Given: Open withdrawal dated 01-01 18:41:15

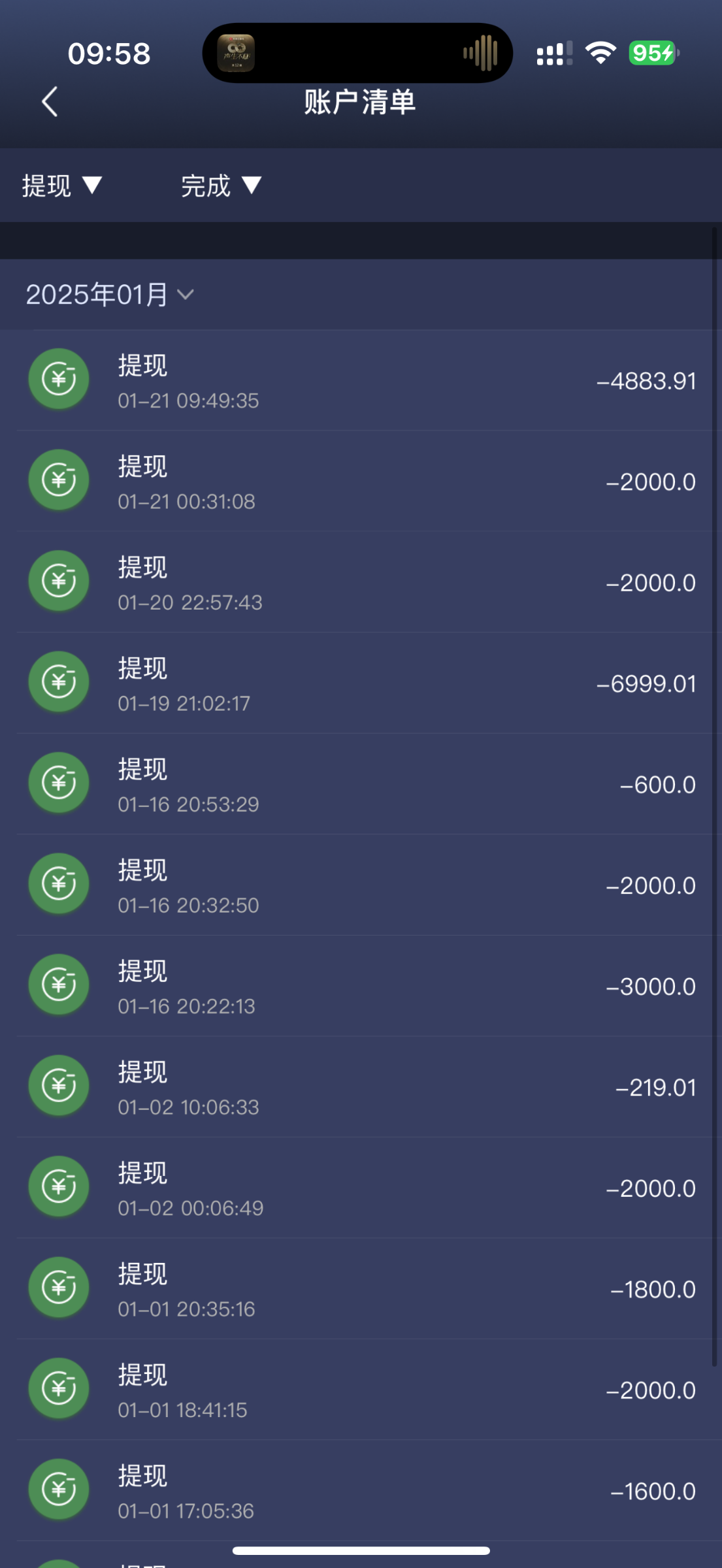Looking at the screenshot, I should coord(361,1390).
